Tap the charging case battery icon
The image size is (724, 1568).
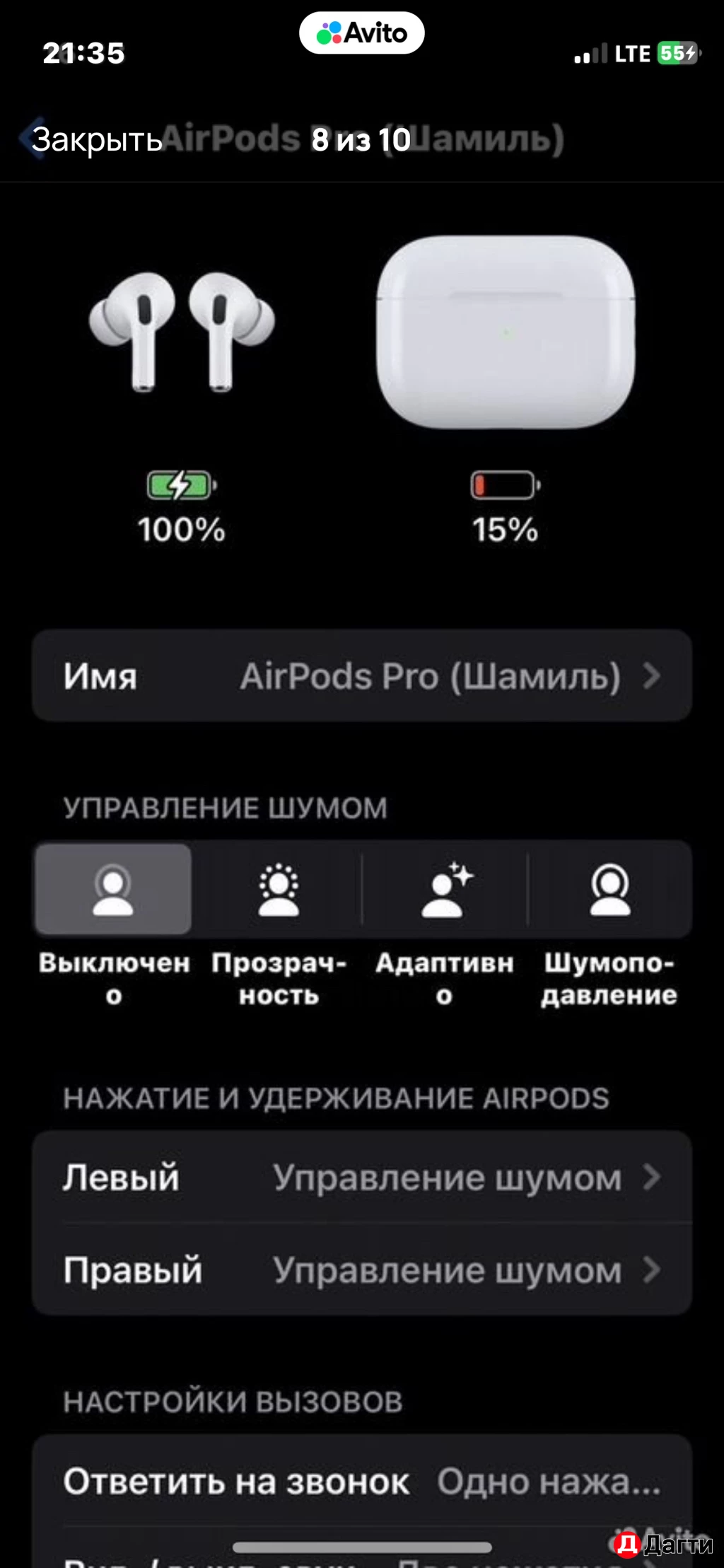coord(504,484)
